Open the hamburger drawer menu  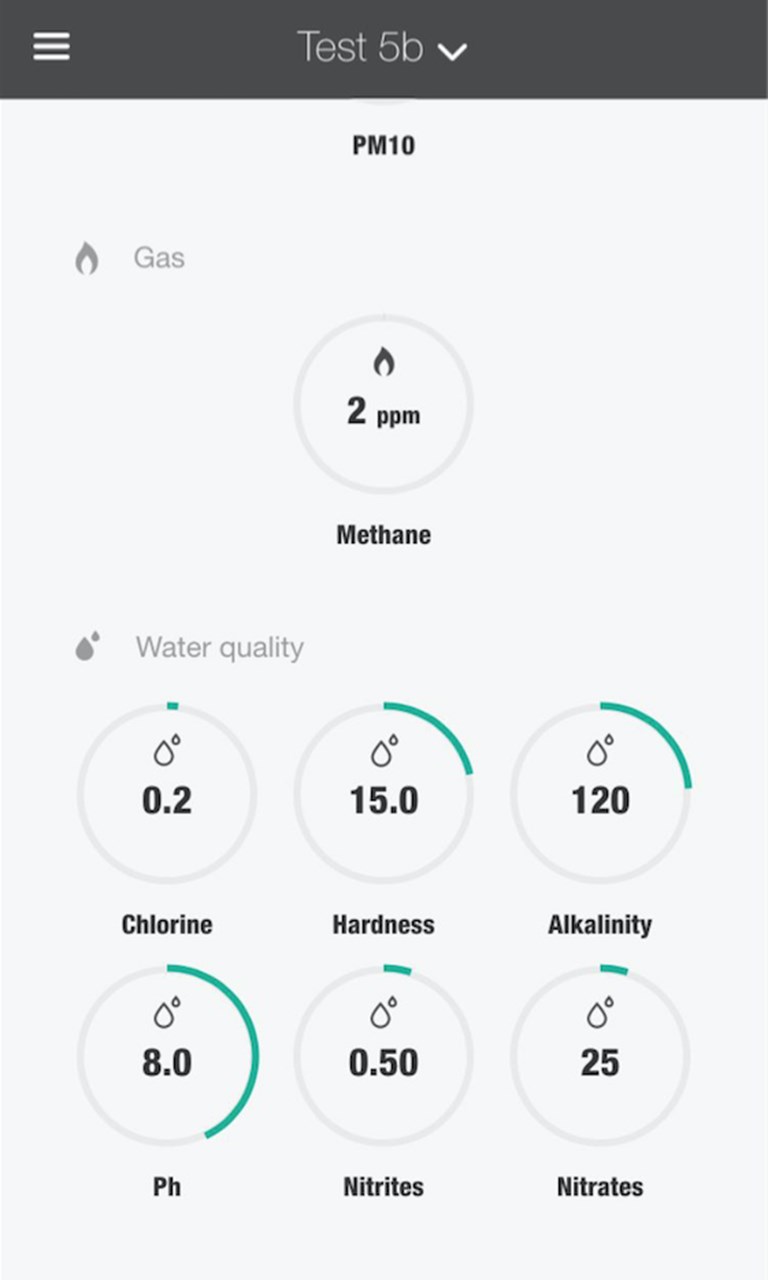click(52, 47)
